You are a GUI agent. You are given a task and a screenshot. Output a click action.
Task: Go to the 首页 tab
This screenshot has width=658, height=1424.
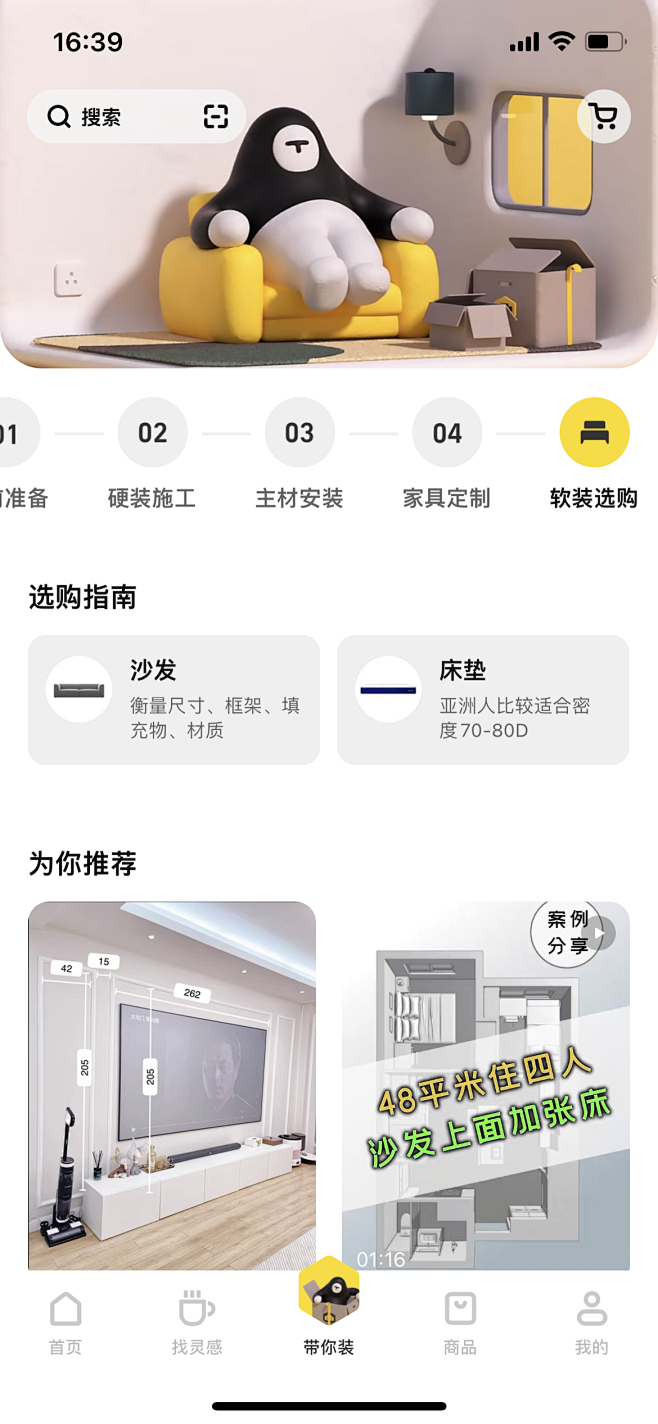pyautogui.click(x=65, y=1322)
